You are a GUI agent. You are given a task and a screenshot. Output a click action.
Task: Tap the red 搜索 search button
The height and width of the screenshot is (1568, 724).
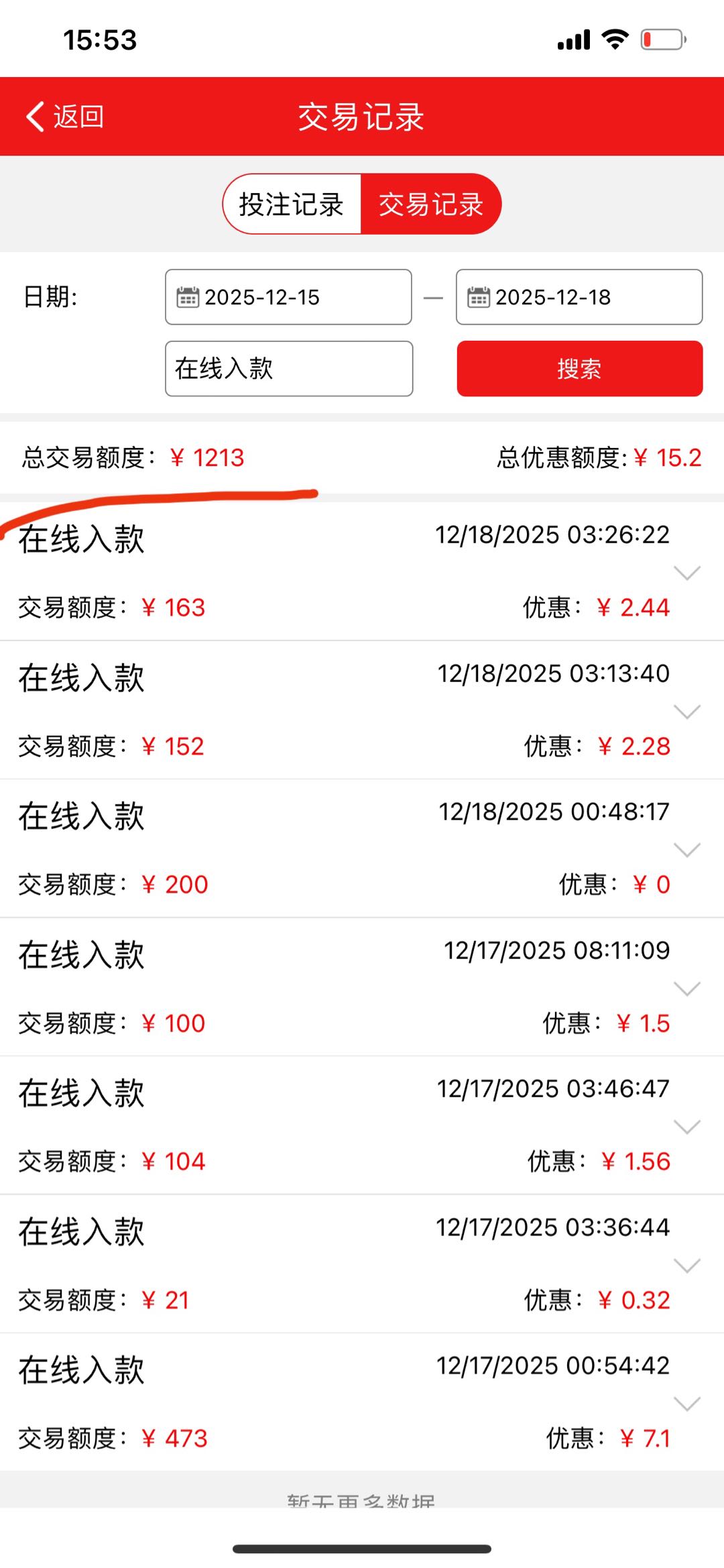coord(579,369)
